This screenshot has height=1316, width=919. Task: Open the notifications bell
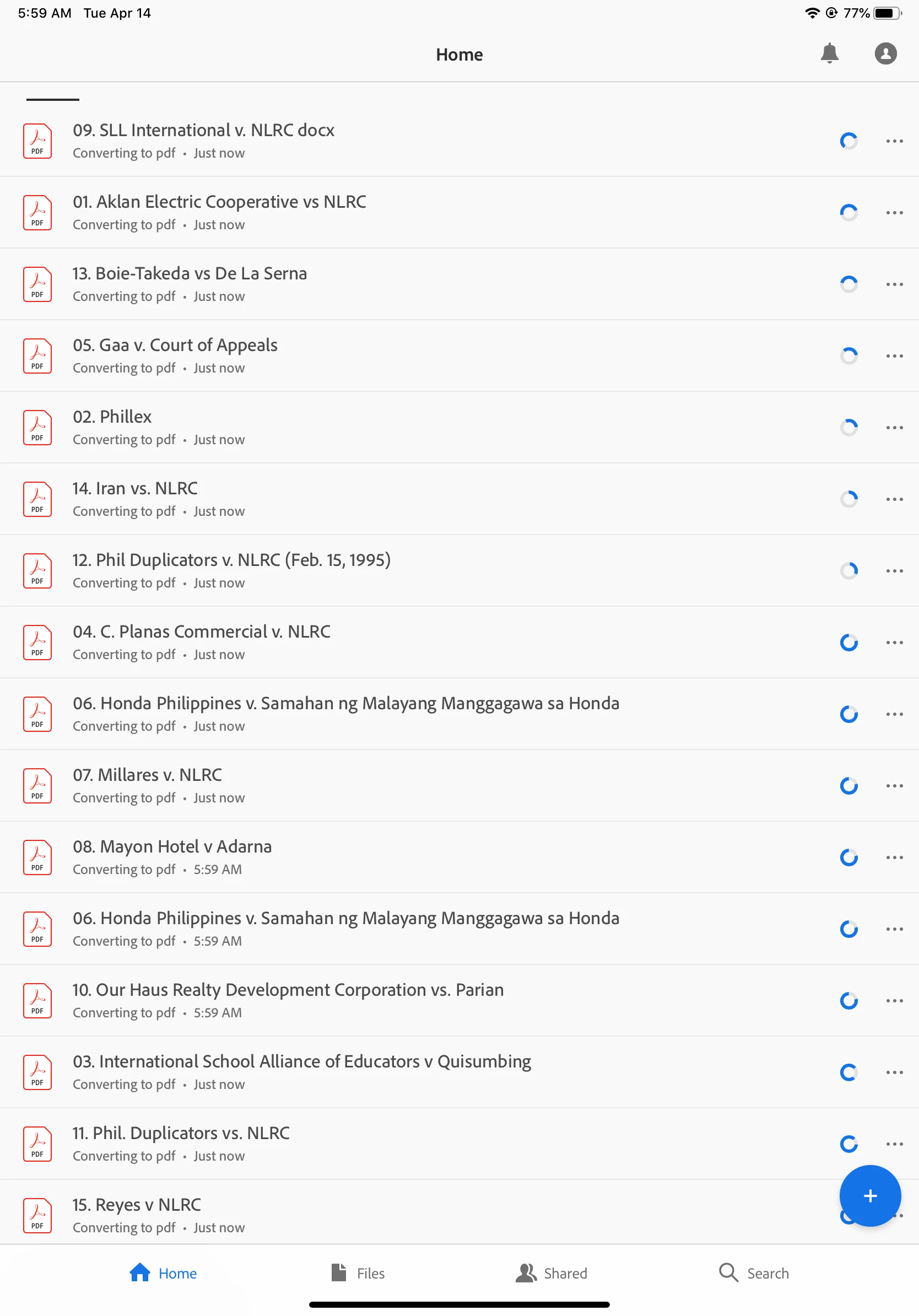point(829,54)
